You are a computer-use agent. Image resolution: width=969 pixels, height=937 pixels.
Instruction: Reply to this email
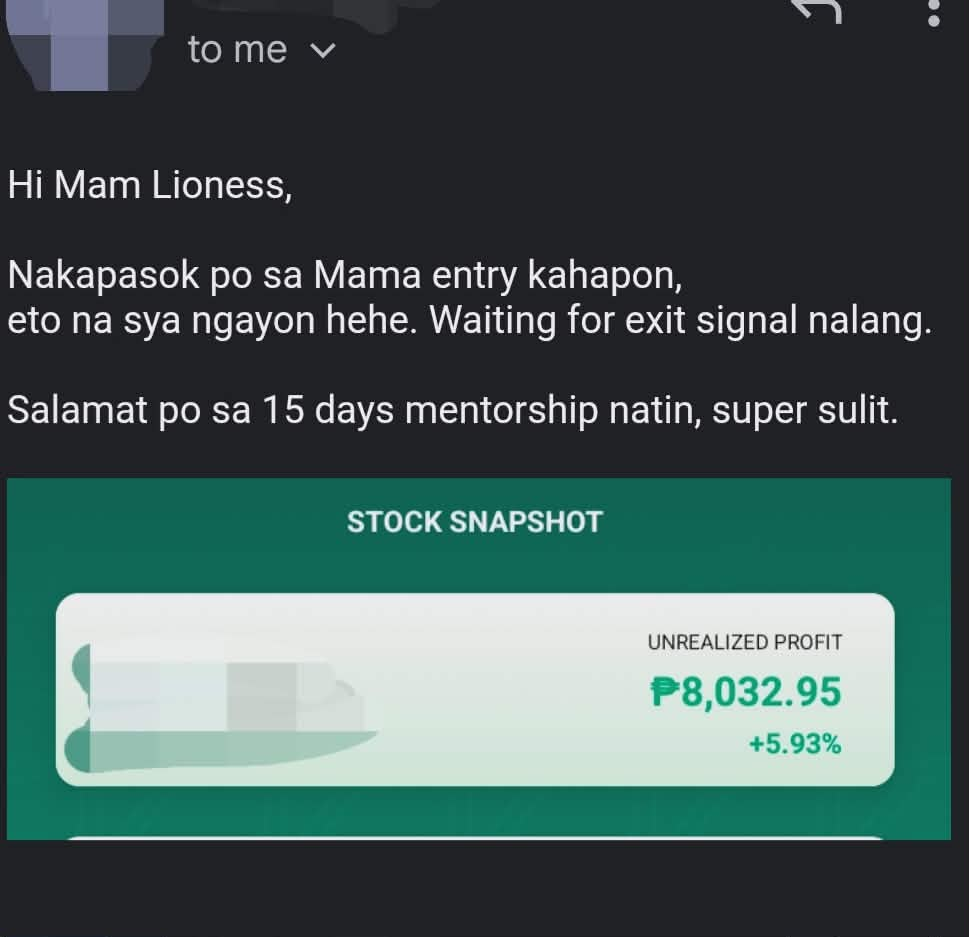click(817, 10)
